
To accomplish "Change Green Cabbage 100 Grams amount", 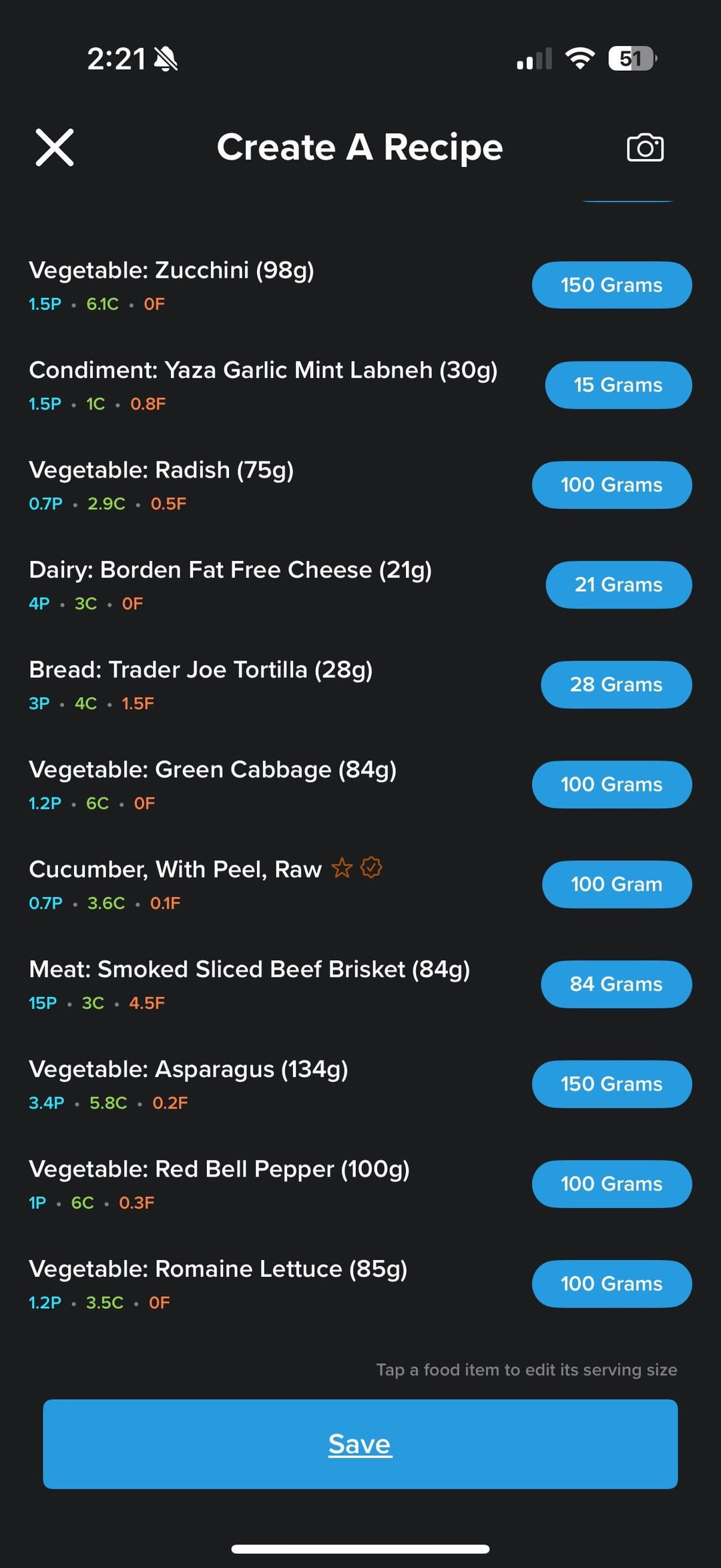I will [612, 784].
